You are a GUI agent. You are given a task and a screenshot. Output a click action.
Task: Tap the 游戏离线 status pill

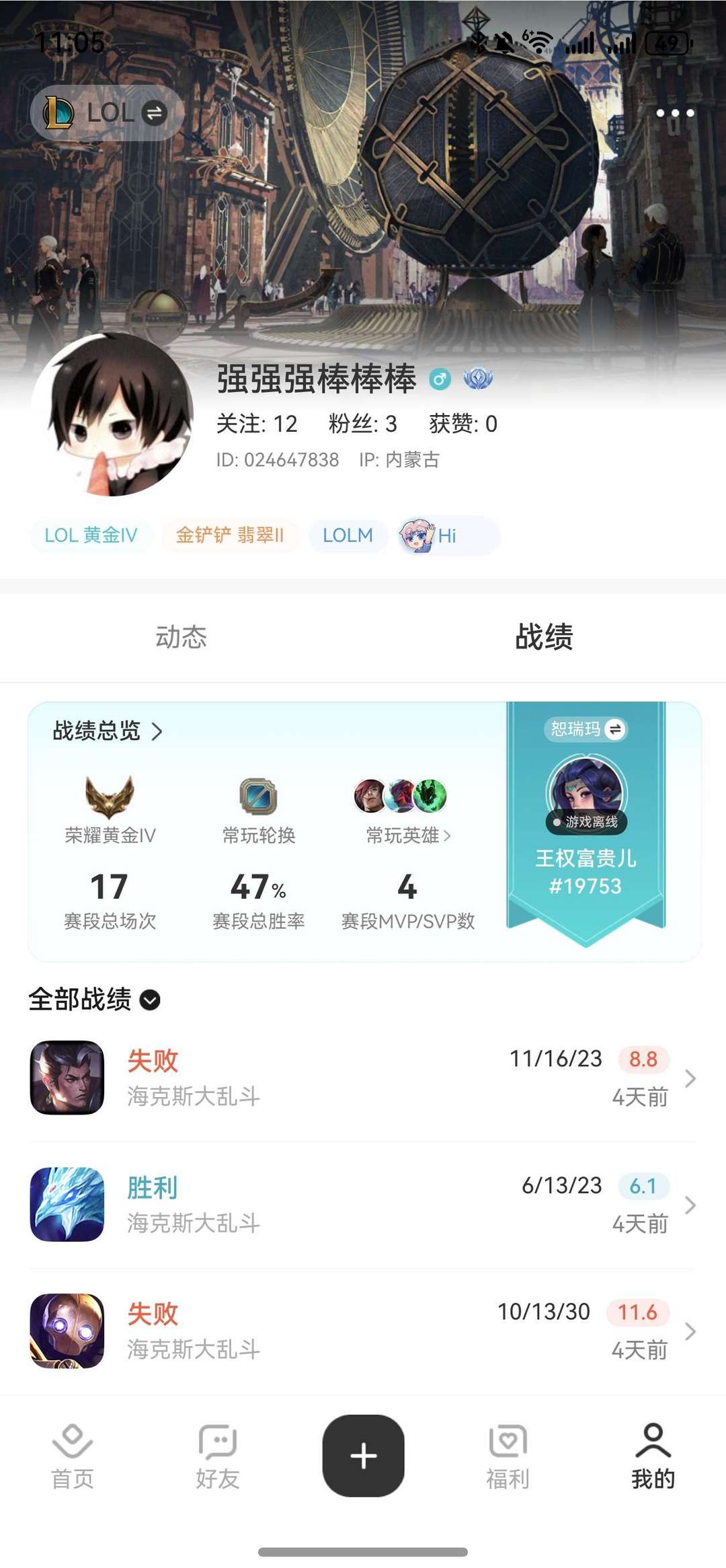(586, 821)
